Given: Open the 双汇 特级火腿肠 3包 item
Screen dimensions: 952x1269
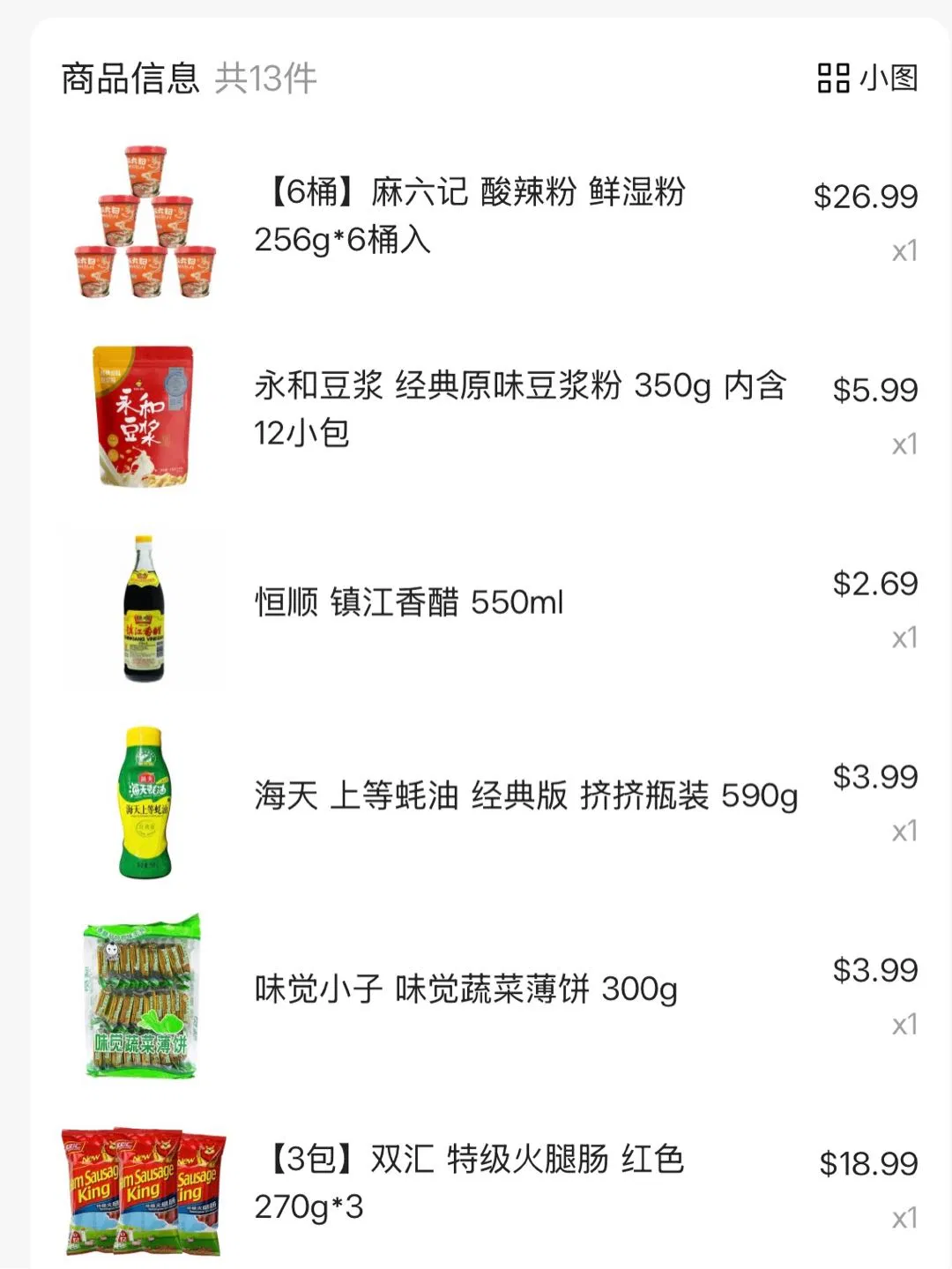Looking at the screenshot, I should 469,1182.
